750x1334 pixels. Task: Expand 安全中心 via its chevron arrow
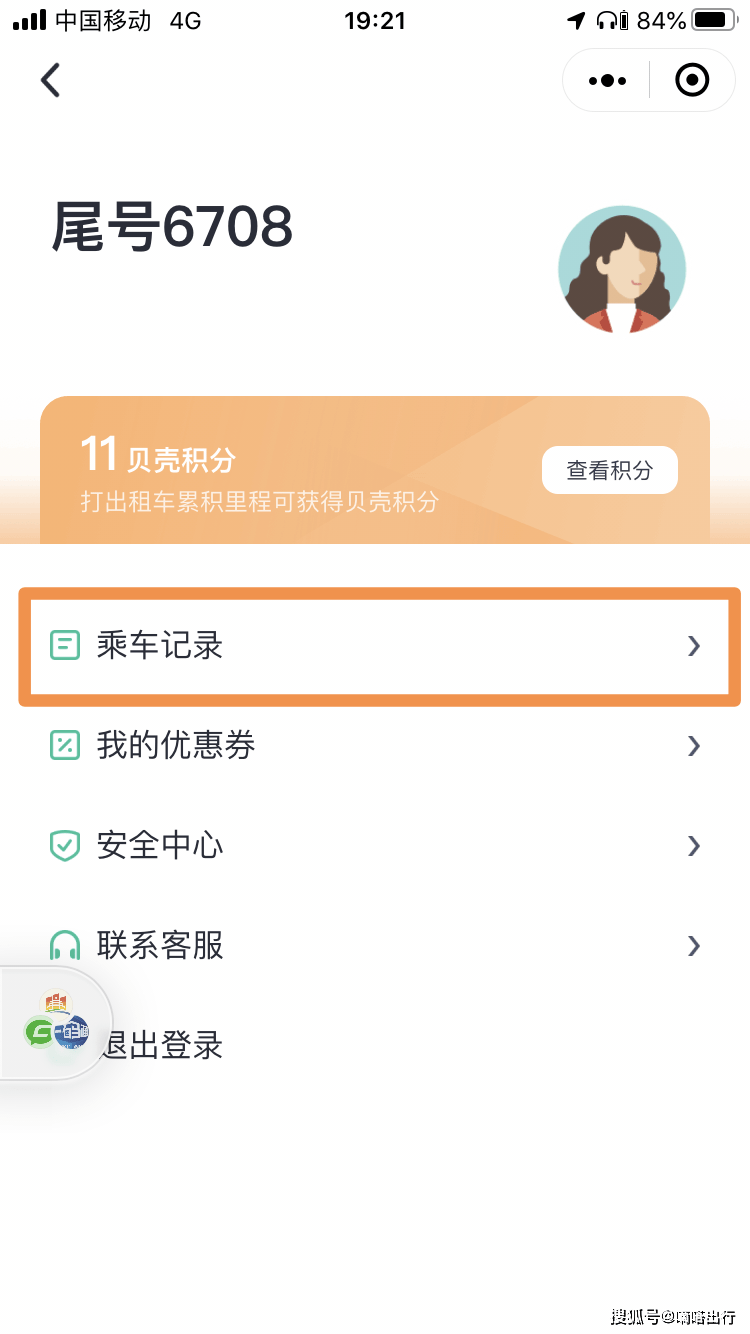click(694, 845)
